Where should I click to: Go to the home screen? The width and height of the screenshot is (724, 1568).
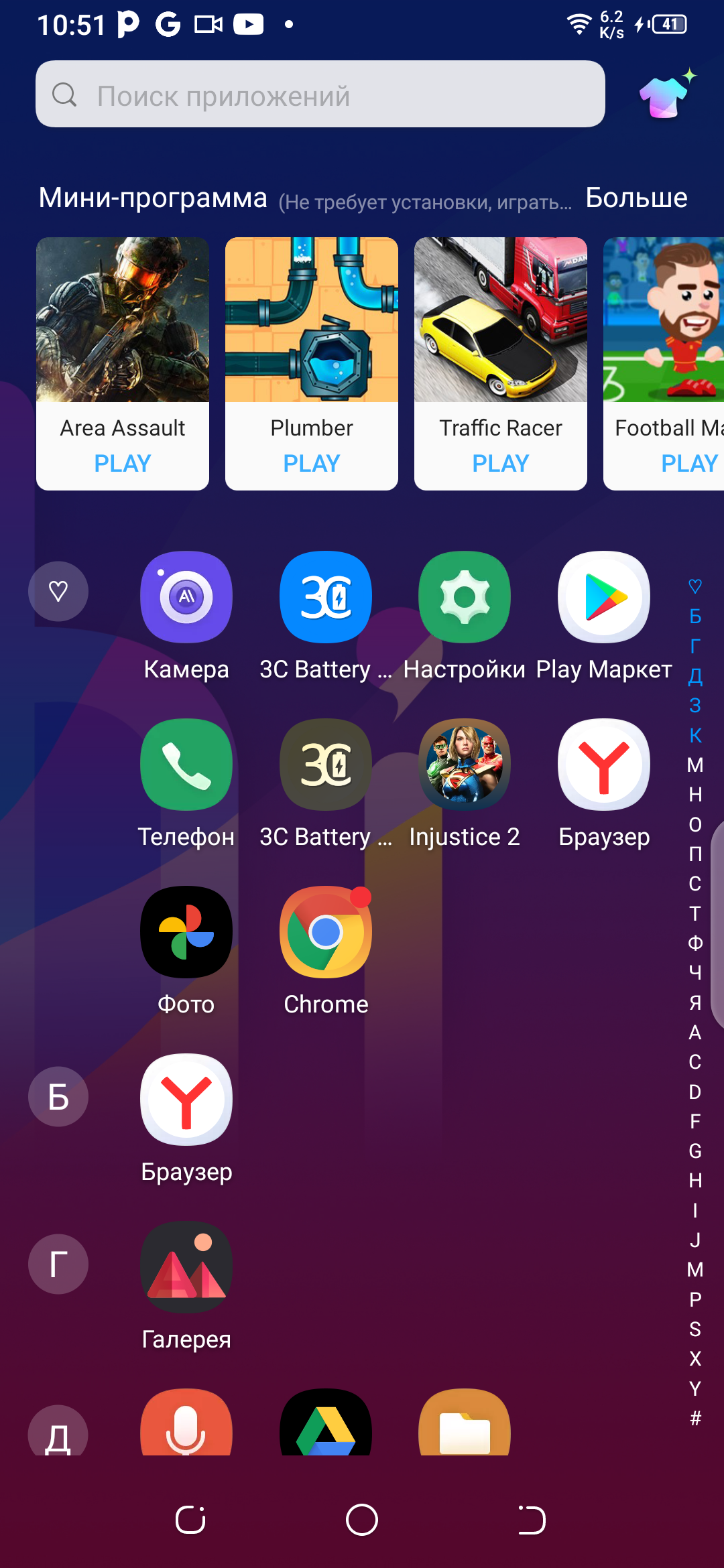click(x=362, y=1520)
